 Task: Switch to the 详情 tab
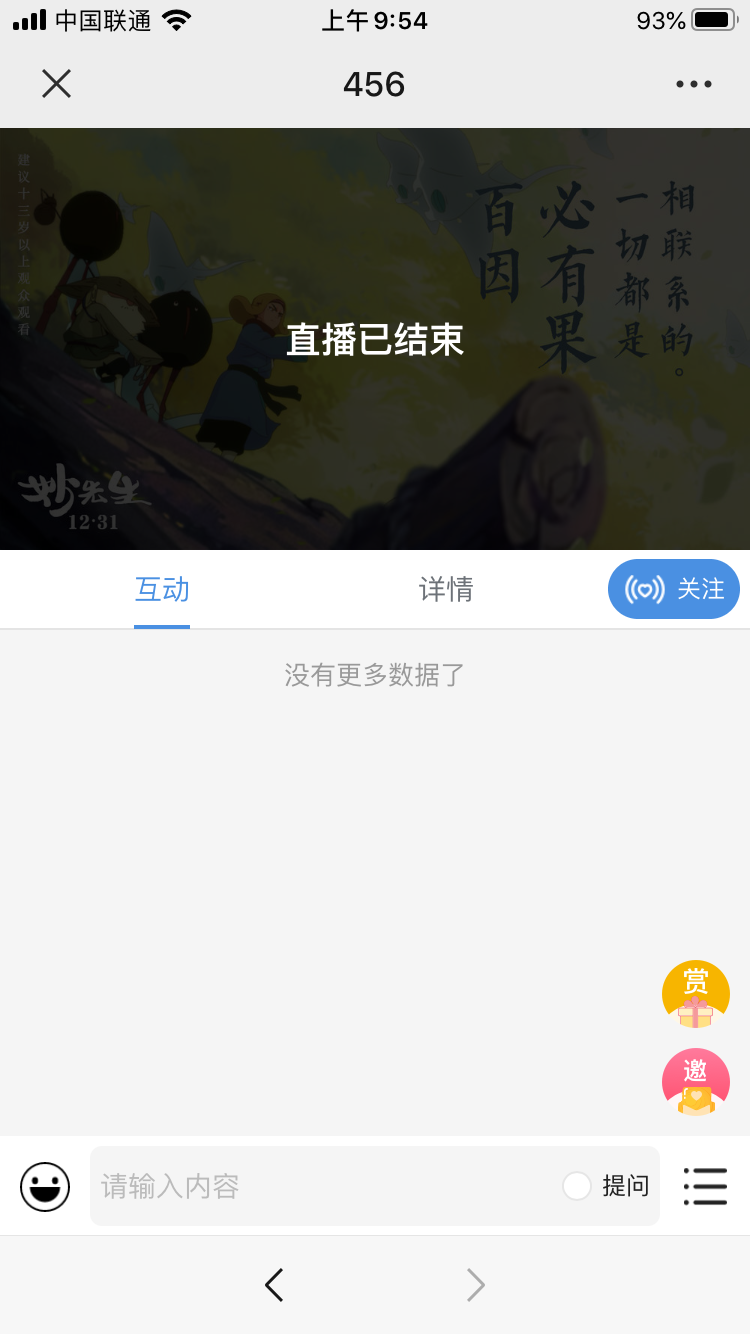446,590
